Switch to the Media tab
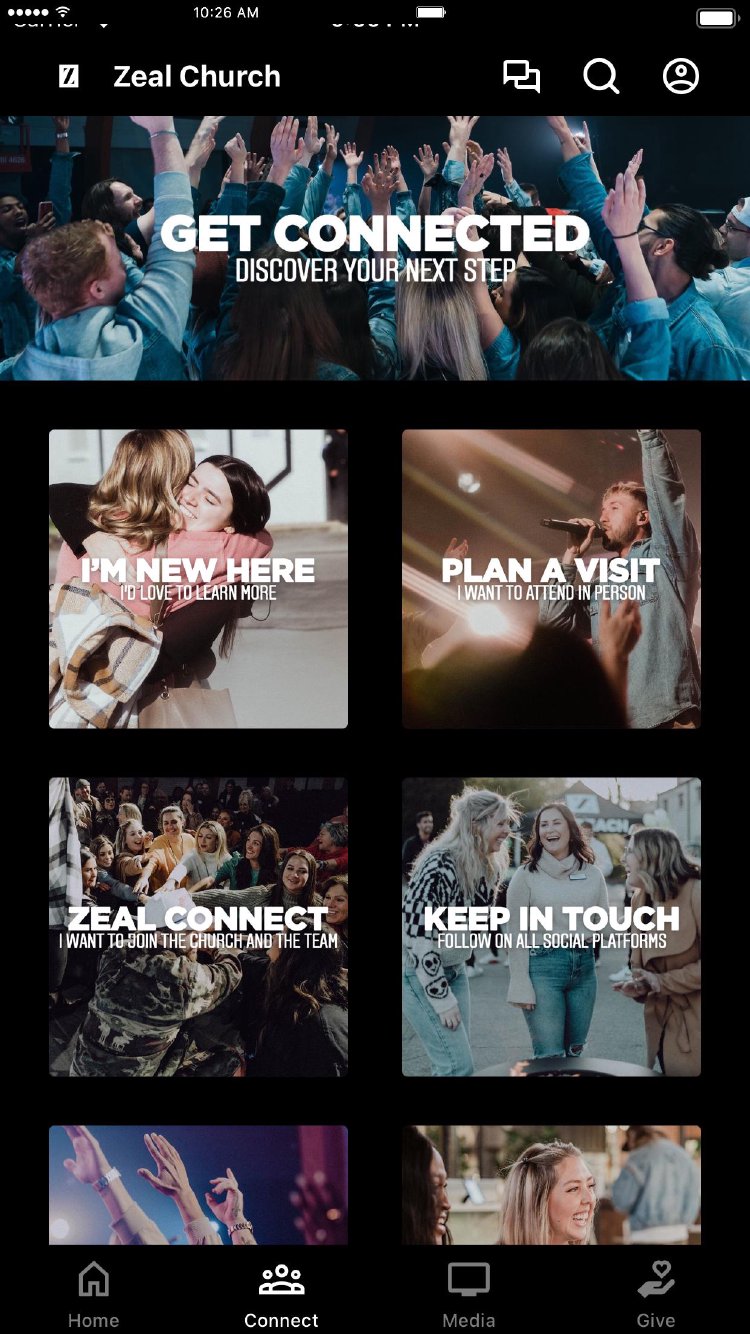This screenshot has height=1334, width=750. coord(469,1294)
